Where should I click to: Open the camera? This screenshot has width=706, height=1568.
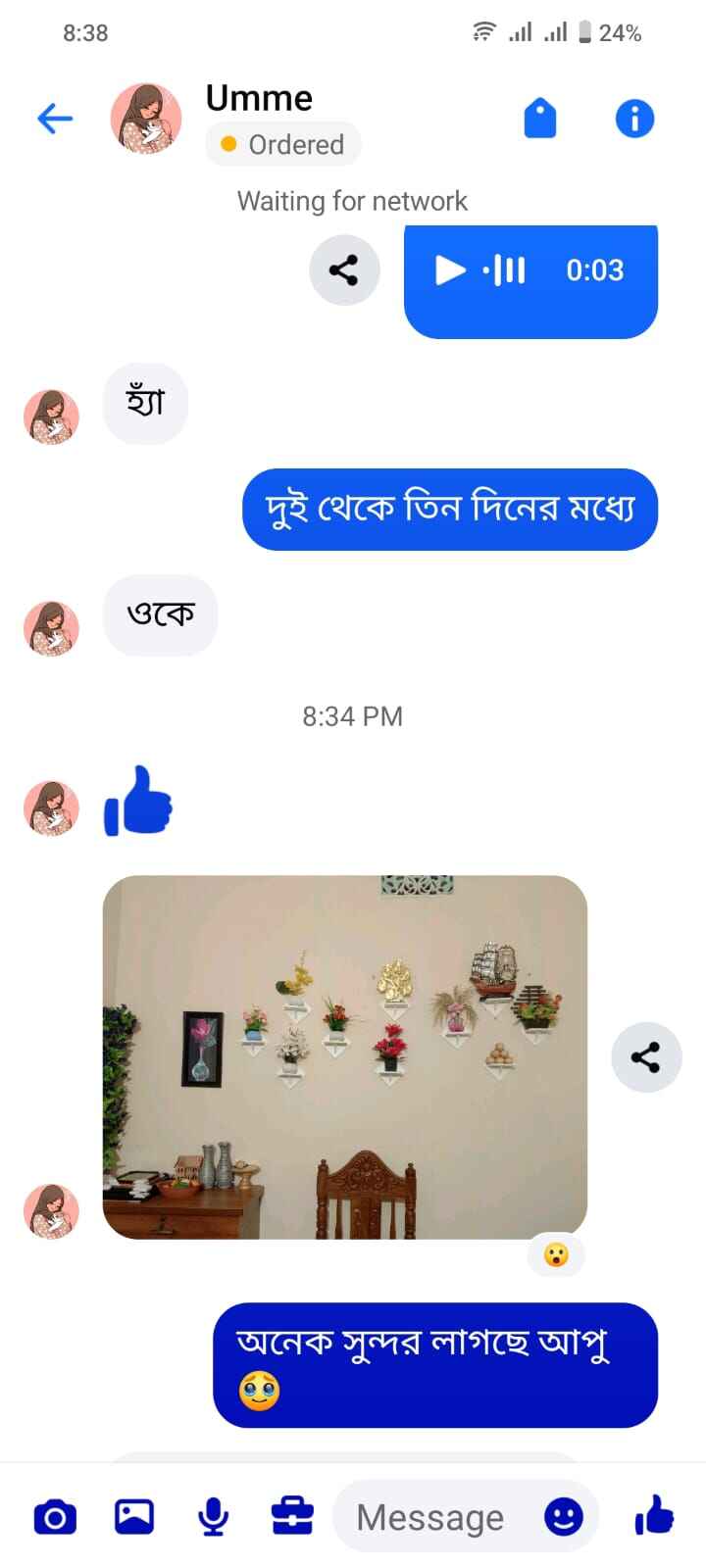coord(55,1517)
